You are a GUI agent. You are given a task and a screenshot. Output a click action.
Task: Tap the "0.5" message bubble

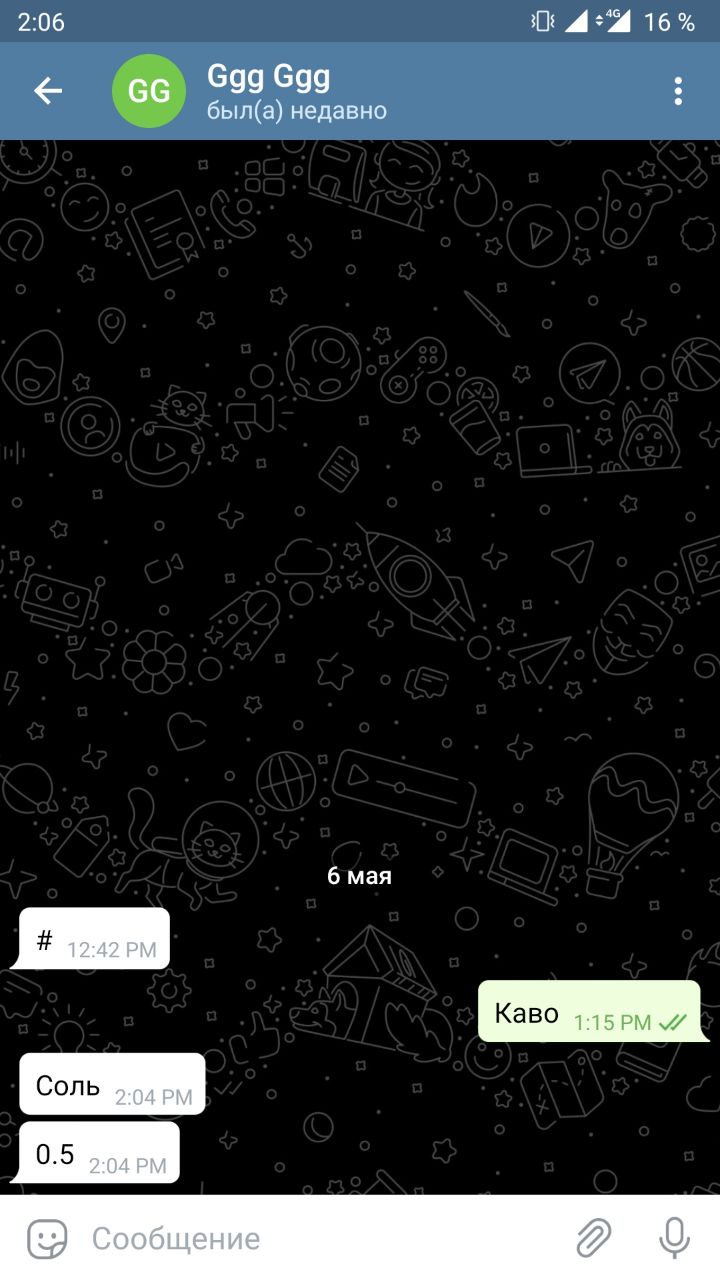(x=99, y=1153)
